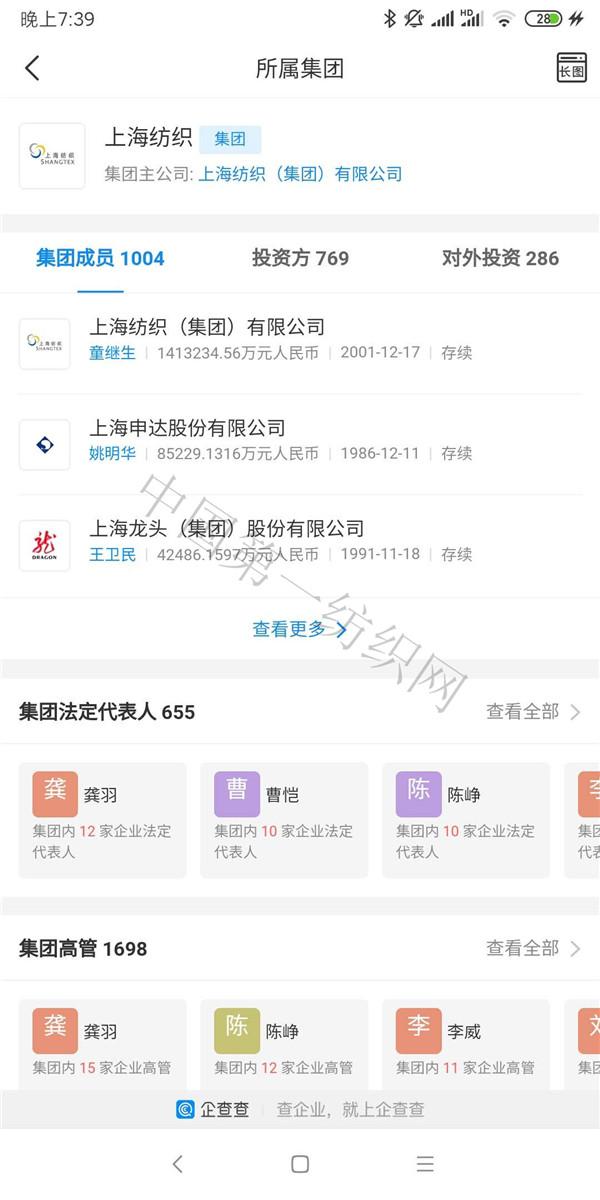600x1200 pixels.
Task: Go back using the top-left arrow
Action: point(32,68)
